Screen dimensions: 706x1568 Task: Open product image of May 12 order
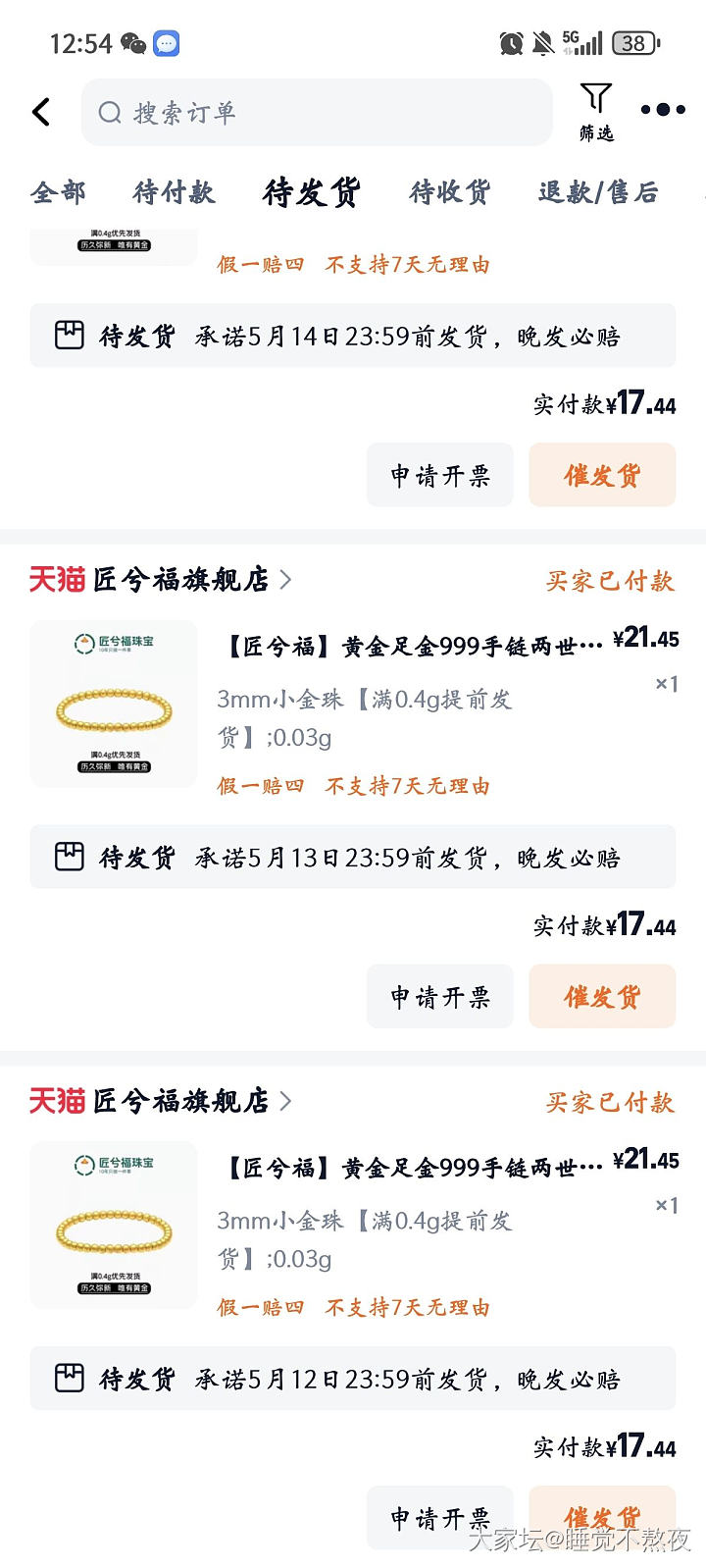pyautogui.click(x=114, y=1226)
